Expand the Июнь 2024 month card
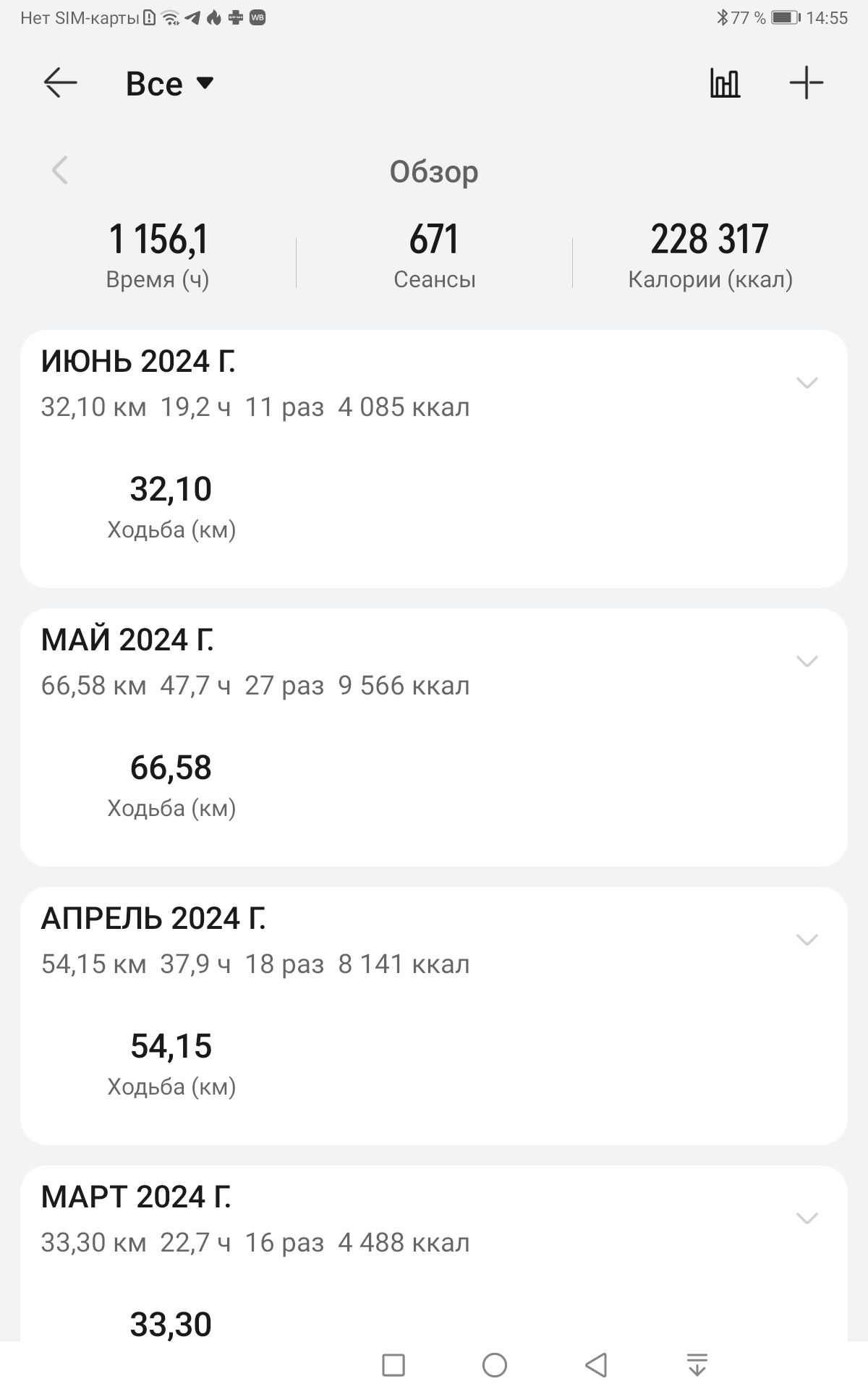This screenshot has width=868, height=1389. [x=807, y=383]
